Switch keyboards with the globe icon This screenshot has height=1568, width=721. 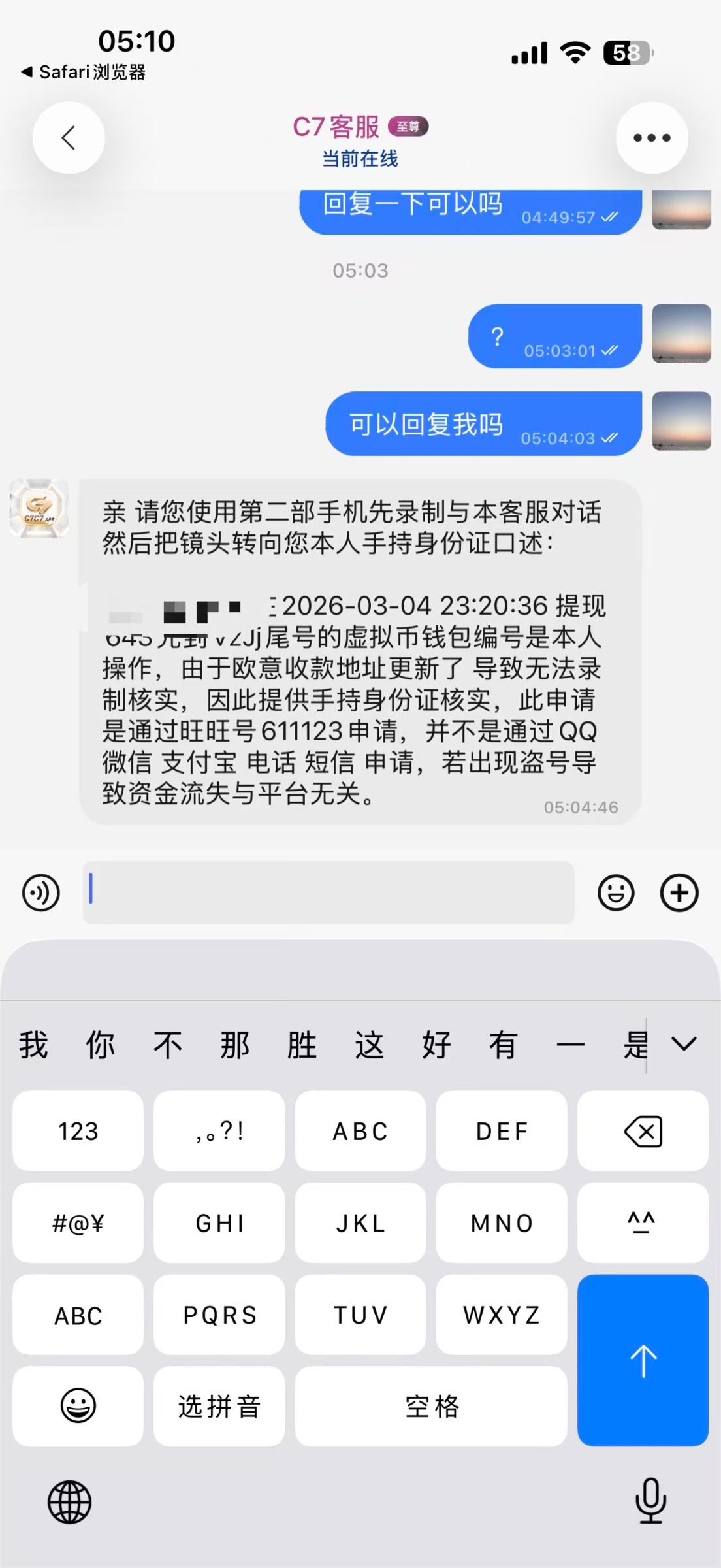pyautogui.click(x=69, y=1501)
